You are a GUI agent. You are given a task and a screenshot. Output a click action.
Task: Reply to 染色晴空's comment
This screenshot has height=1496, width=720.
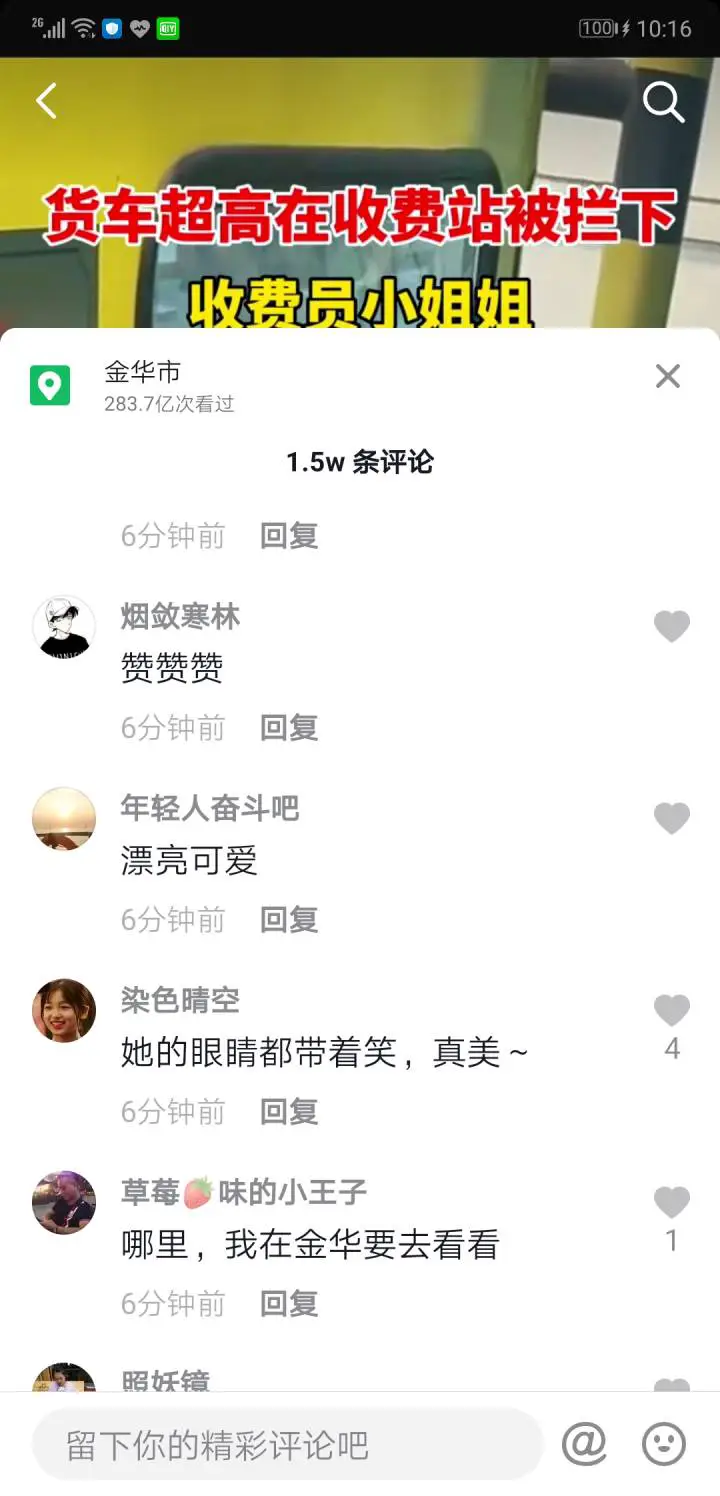tap(289, 1112)
